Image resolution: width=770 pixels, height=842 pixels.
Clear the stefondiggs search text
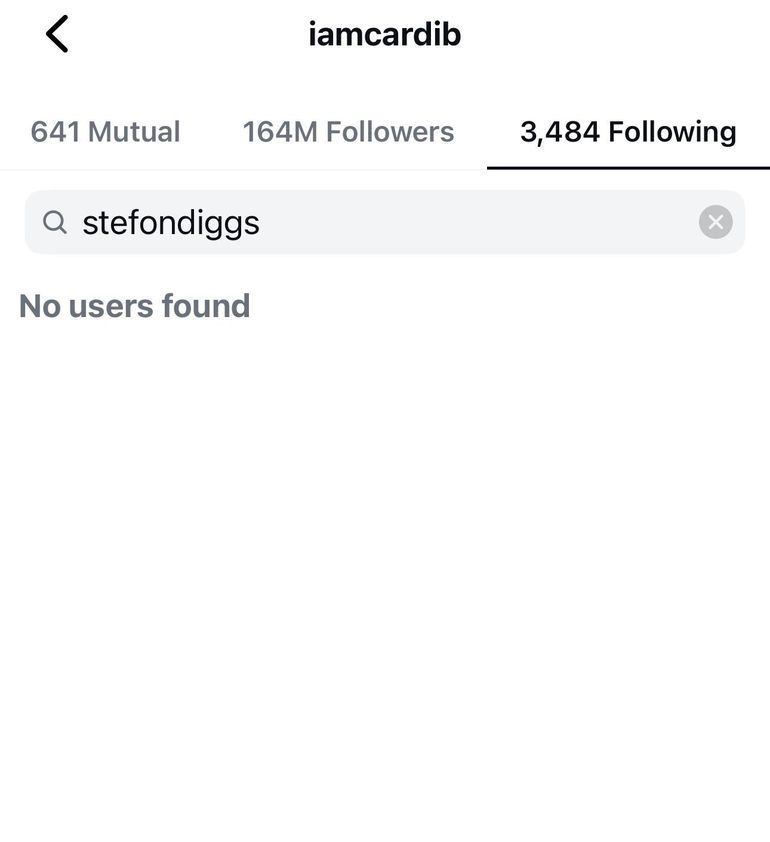(715, 222)
